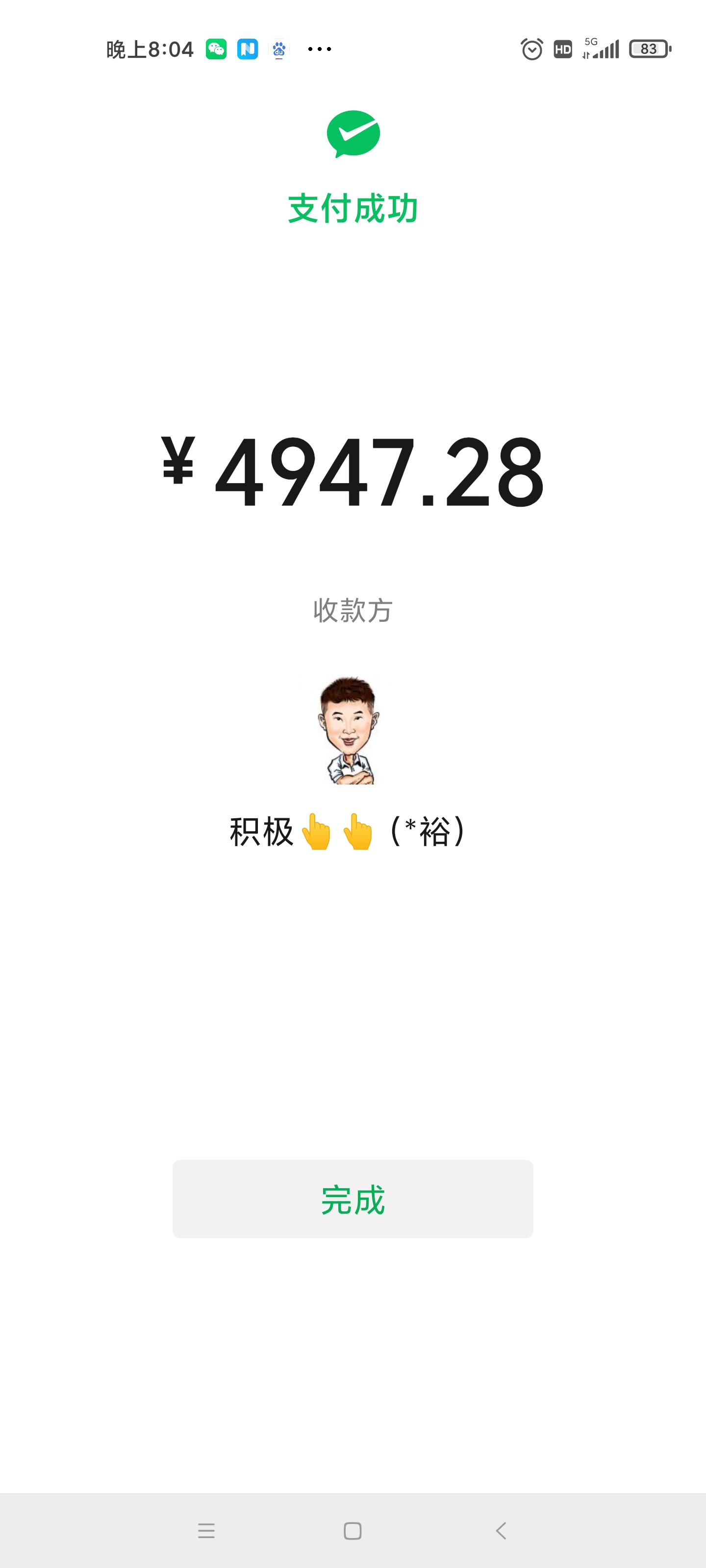Screen dimensions: 706x1568
Task: Return to the home screen
Action: [x=353, y=1530]
